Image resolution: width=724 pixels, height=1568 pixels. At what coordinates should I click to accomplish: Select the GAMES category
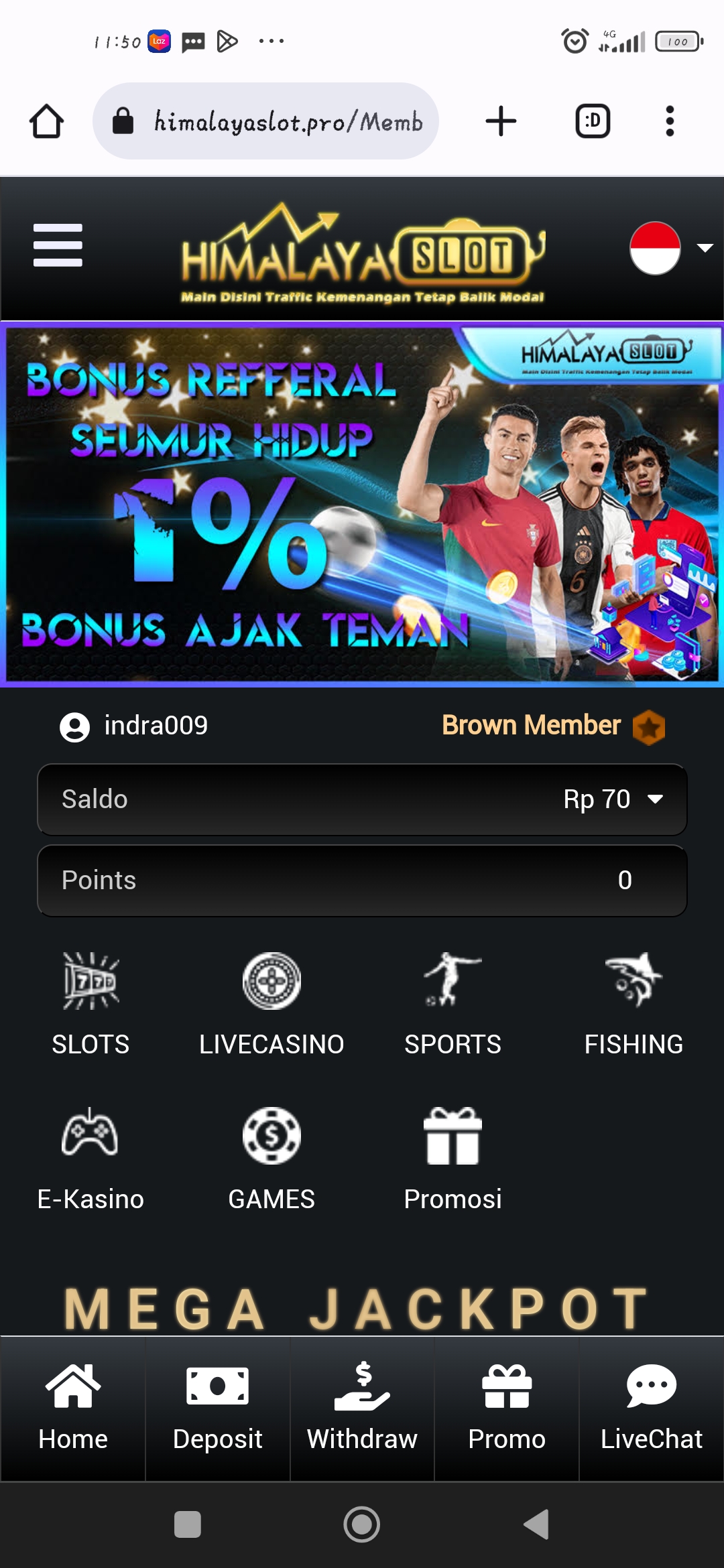[x=271, y=1159]
